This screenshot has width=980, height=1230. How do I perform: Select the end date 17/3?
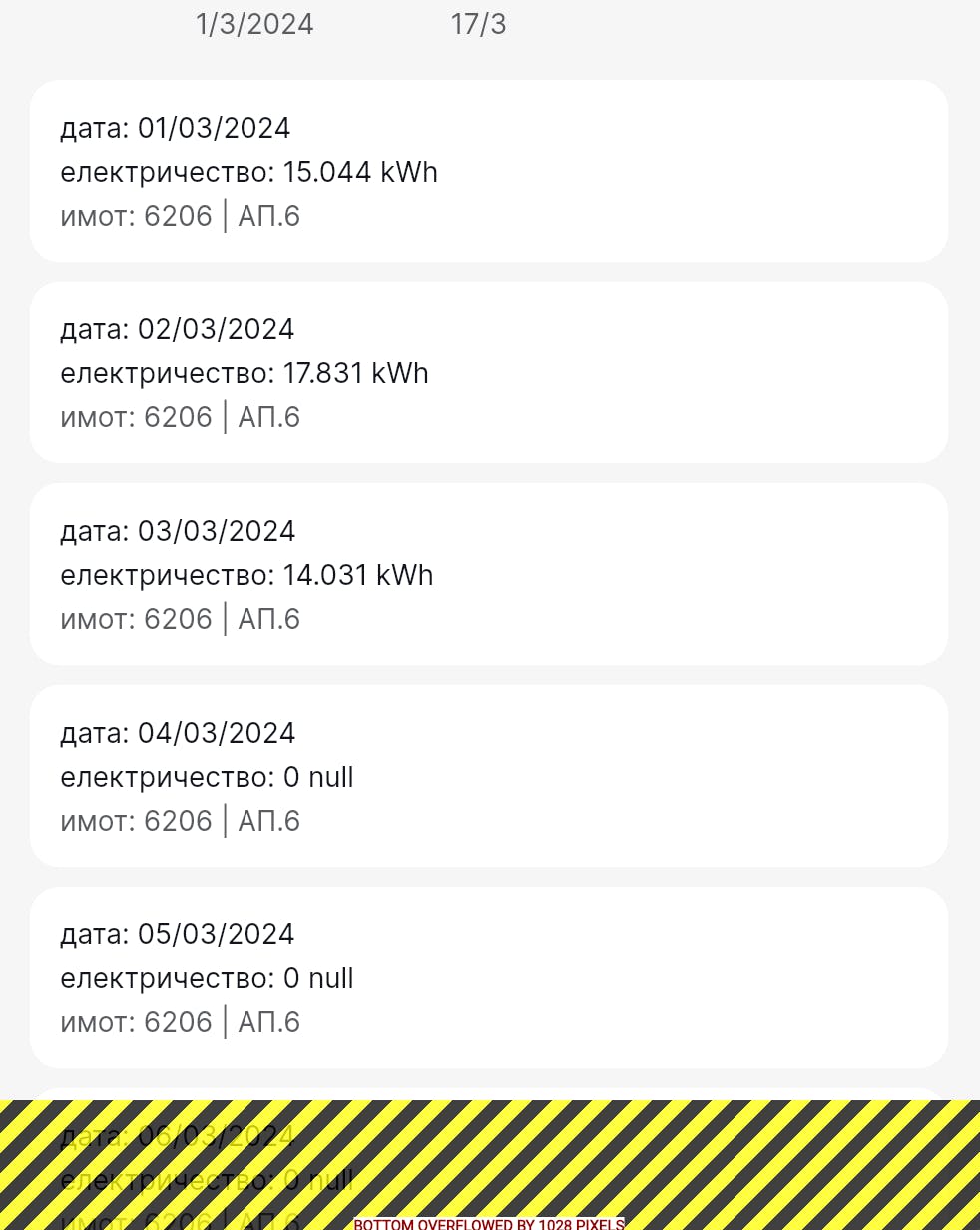click(x=478, y=24)
